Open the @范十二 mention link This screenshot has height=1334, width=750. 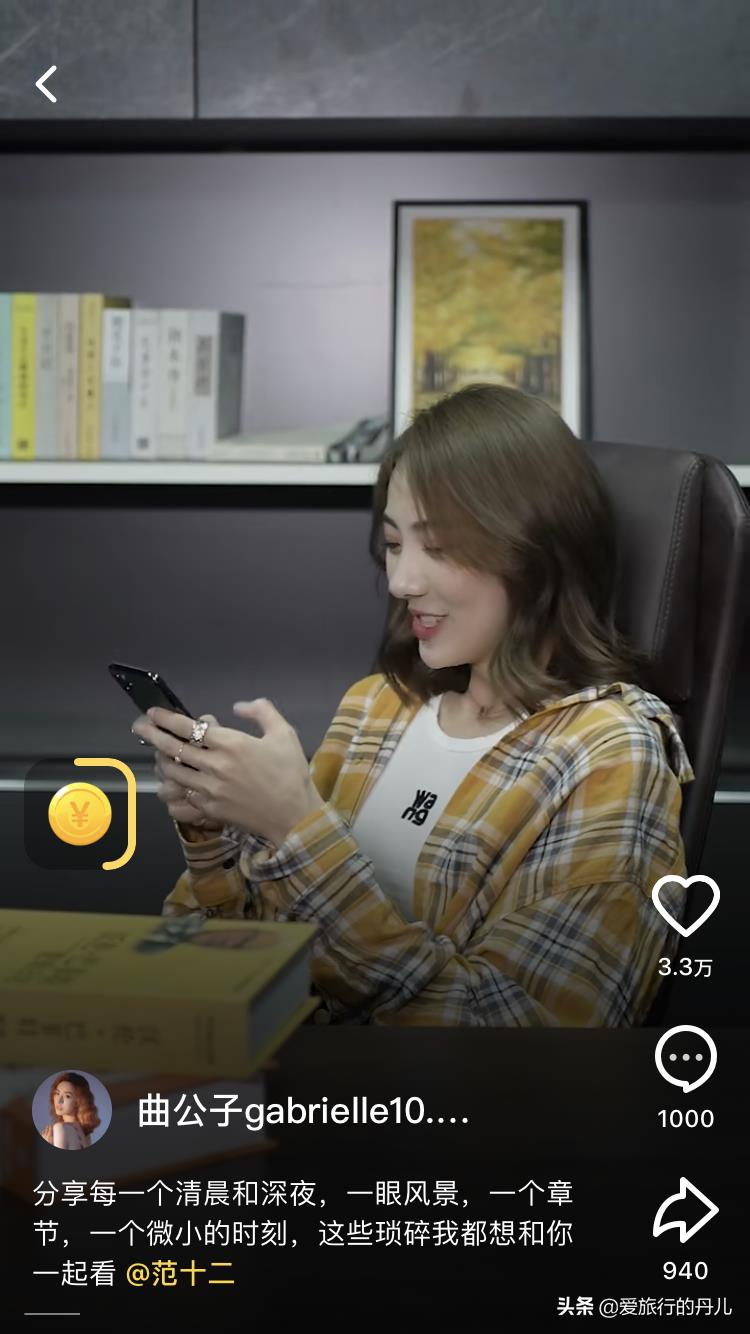point(180,1274)
